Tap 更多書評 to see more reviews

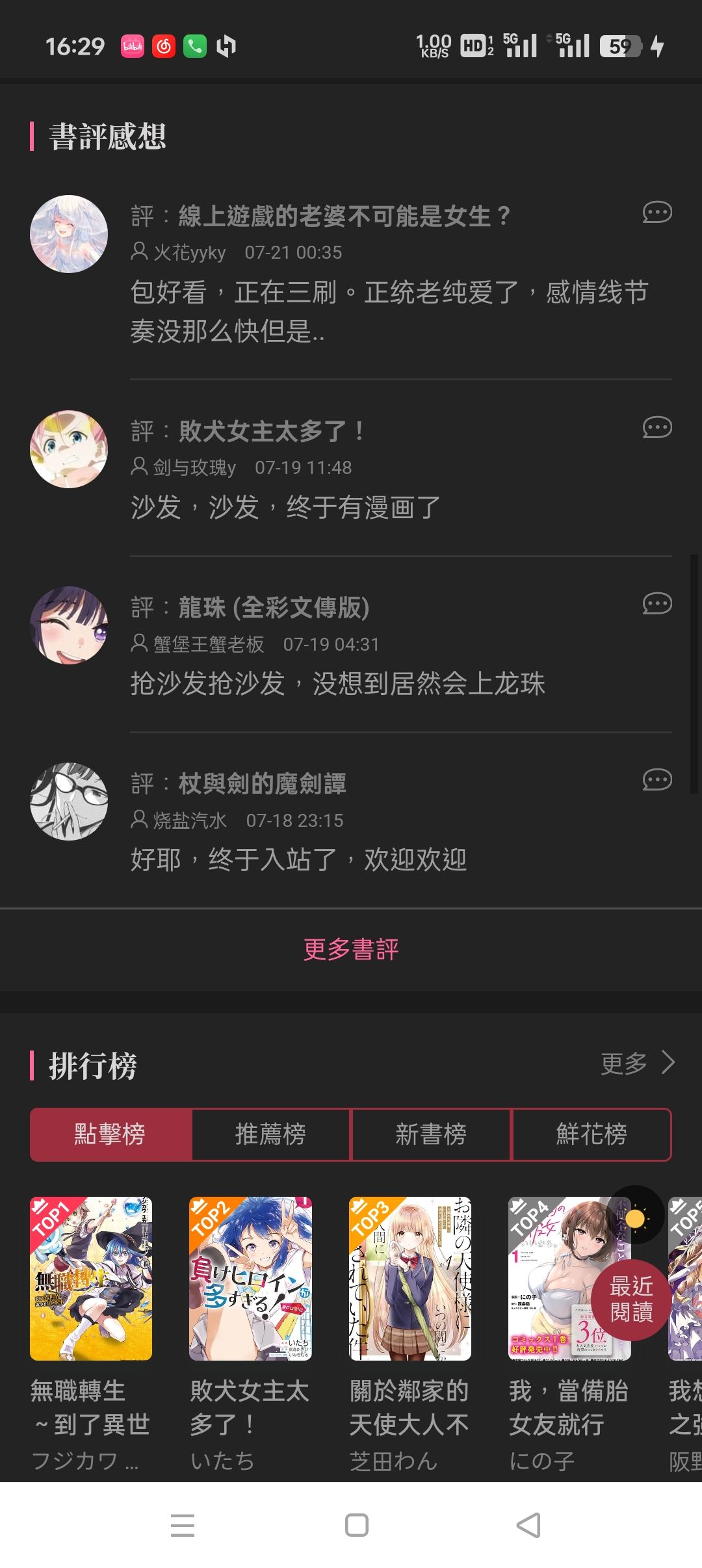351,949
